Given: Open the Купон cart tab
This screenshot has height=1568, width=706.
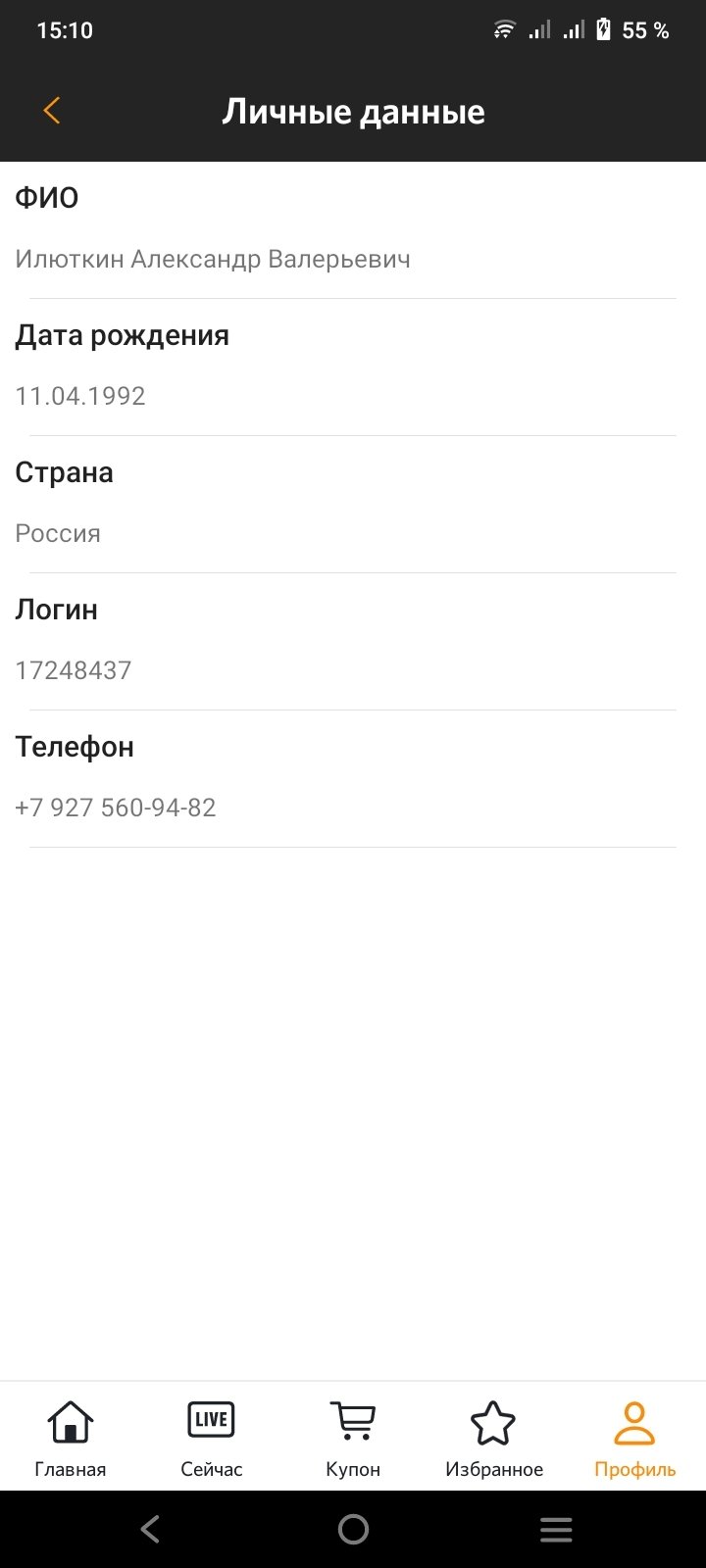Looking at the screenshot, I should point(353,1437).
